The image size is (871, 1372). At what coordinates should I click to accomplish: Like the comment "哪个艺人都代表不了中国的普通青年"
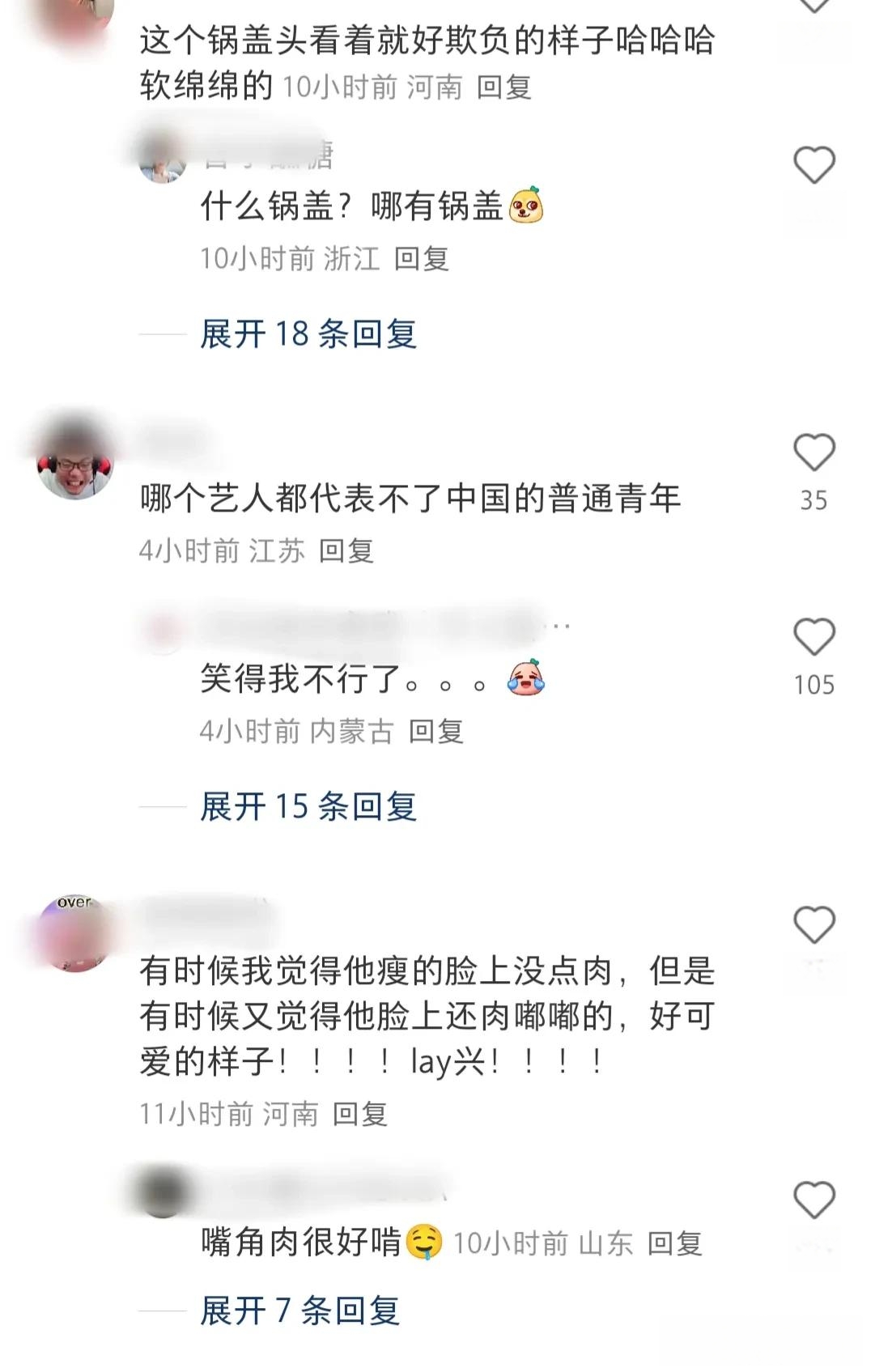(814, 452)
